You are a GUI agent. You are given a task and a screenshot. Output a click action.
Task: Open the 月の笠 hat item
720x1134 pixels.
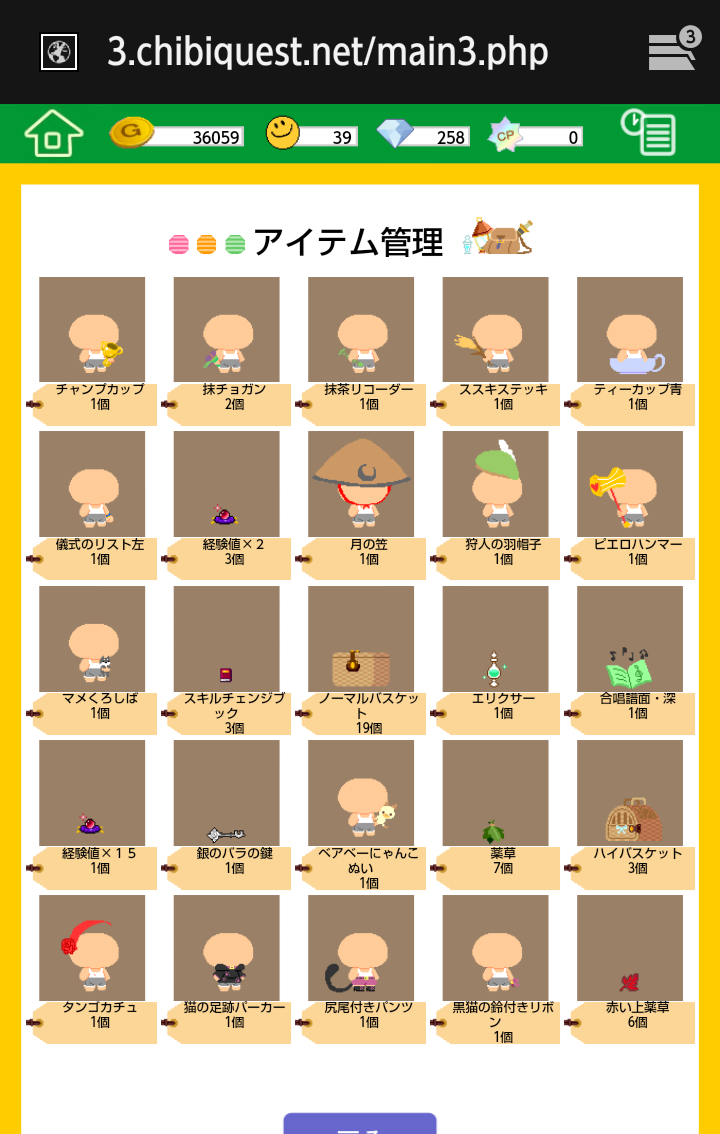(361, 484)
